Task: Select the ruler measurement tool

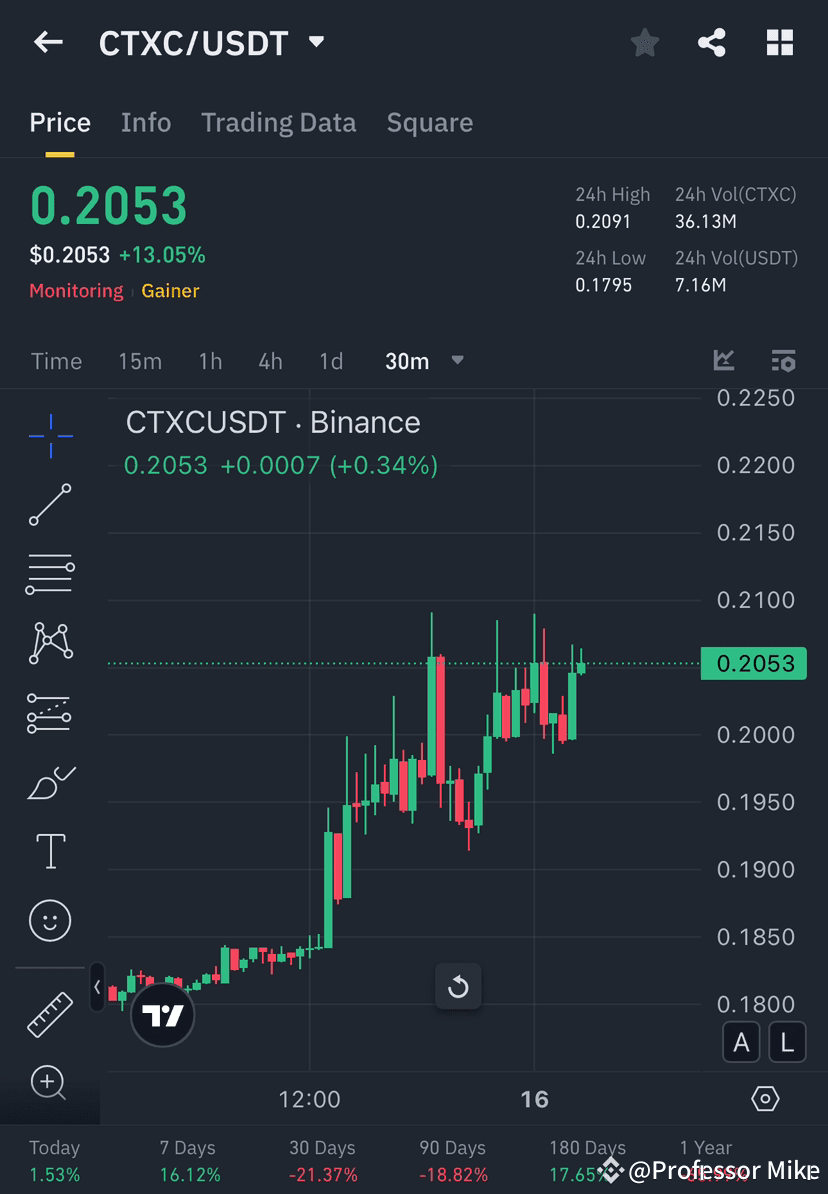Action: (x=50, y=1013)
